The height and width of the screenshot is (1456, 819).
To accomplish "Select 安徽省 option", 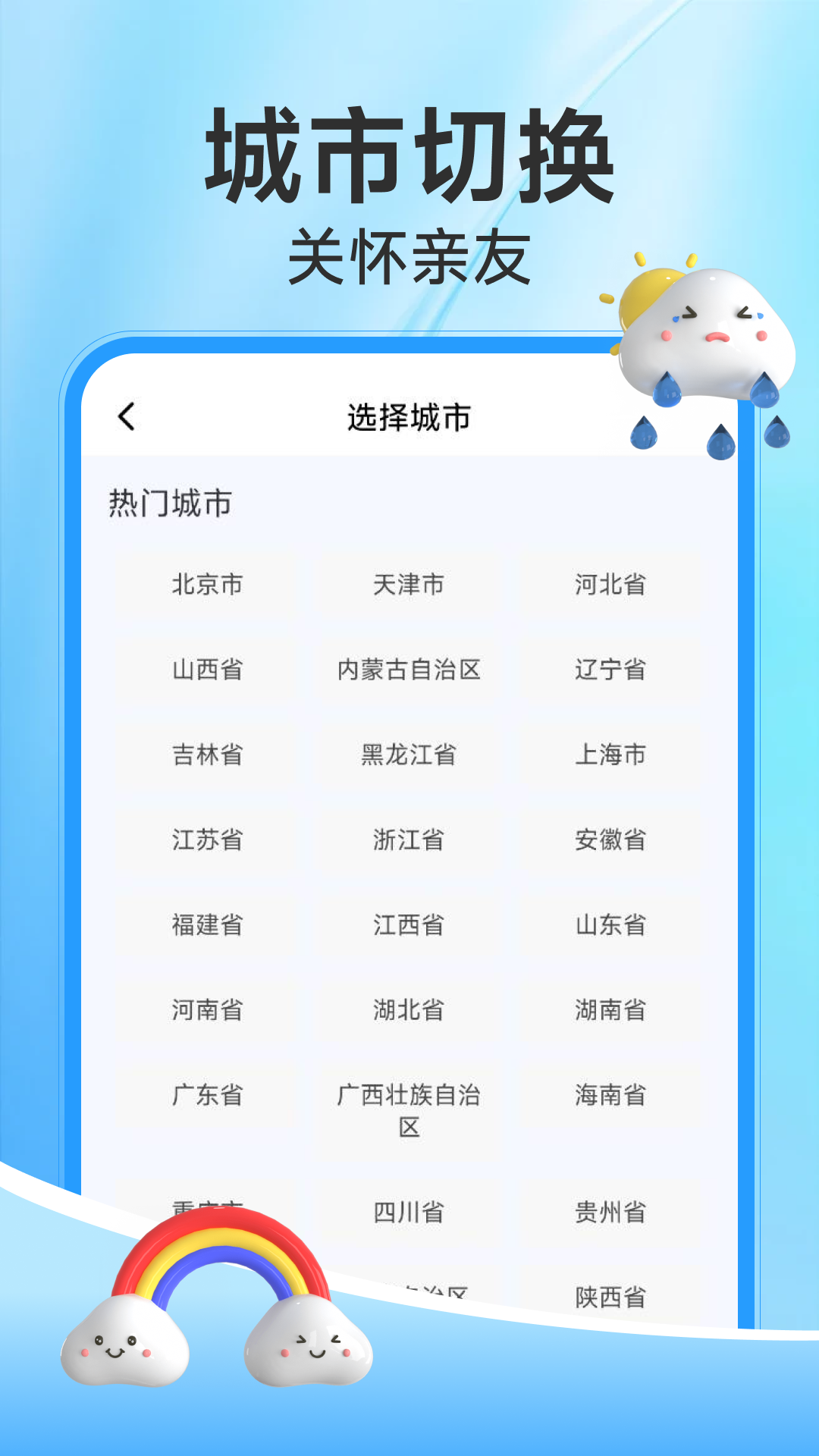I will click(x=611, y=839).
